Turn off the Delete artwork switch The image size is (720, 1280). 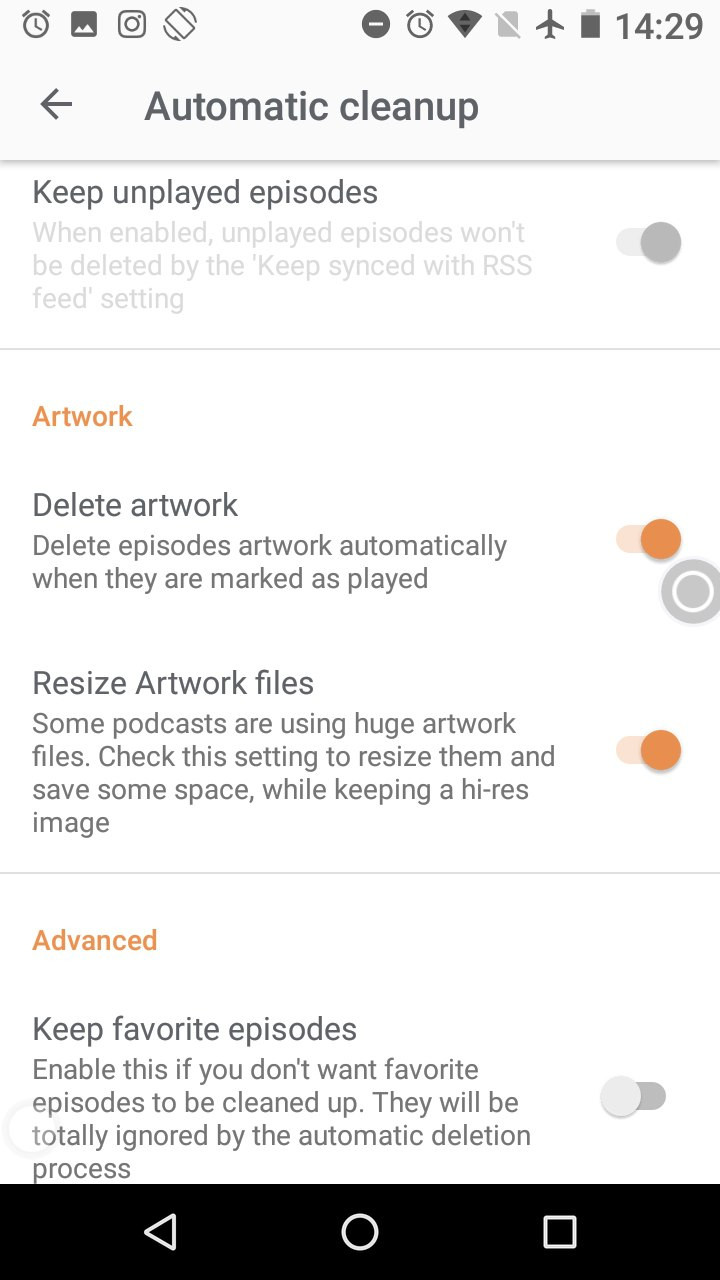tap(647, 539)
